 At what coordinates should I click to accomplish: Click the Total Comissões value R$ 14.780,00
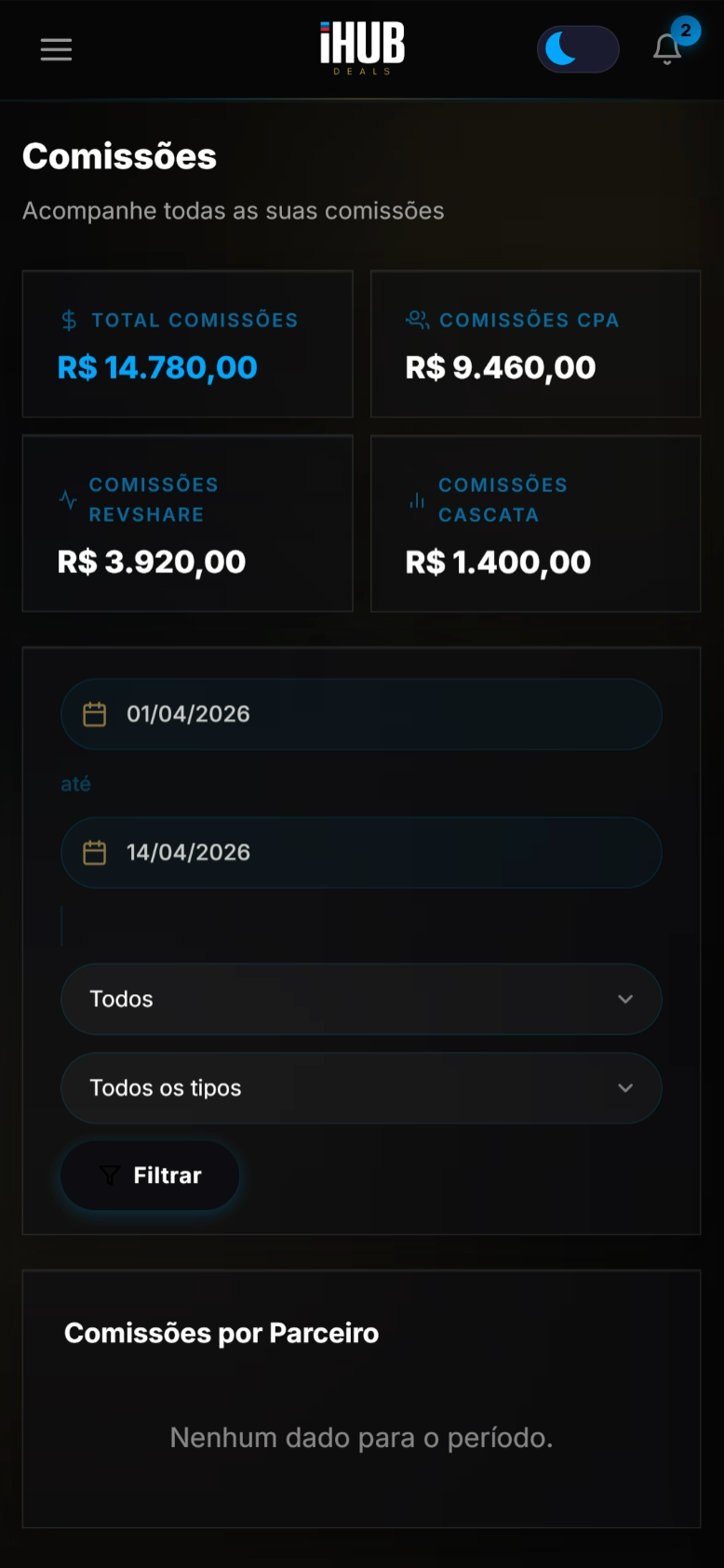click(x=156, y=367)
